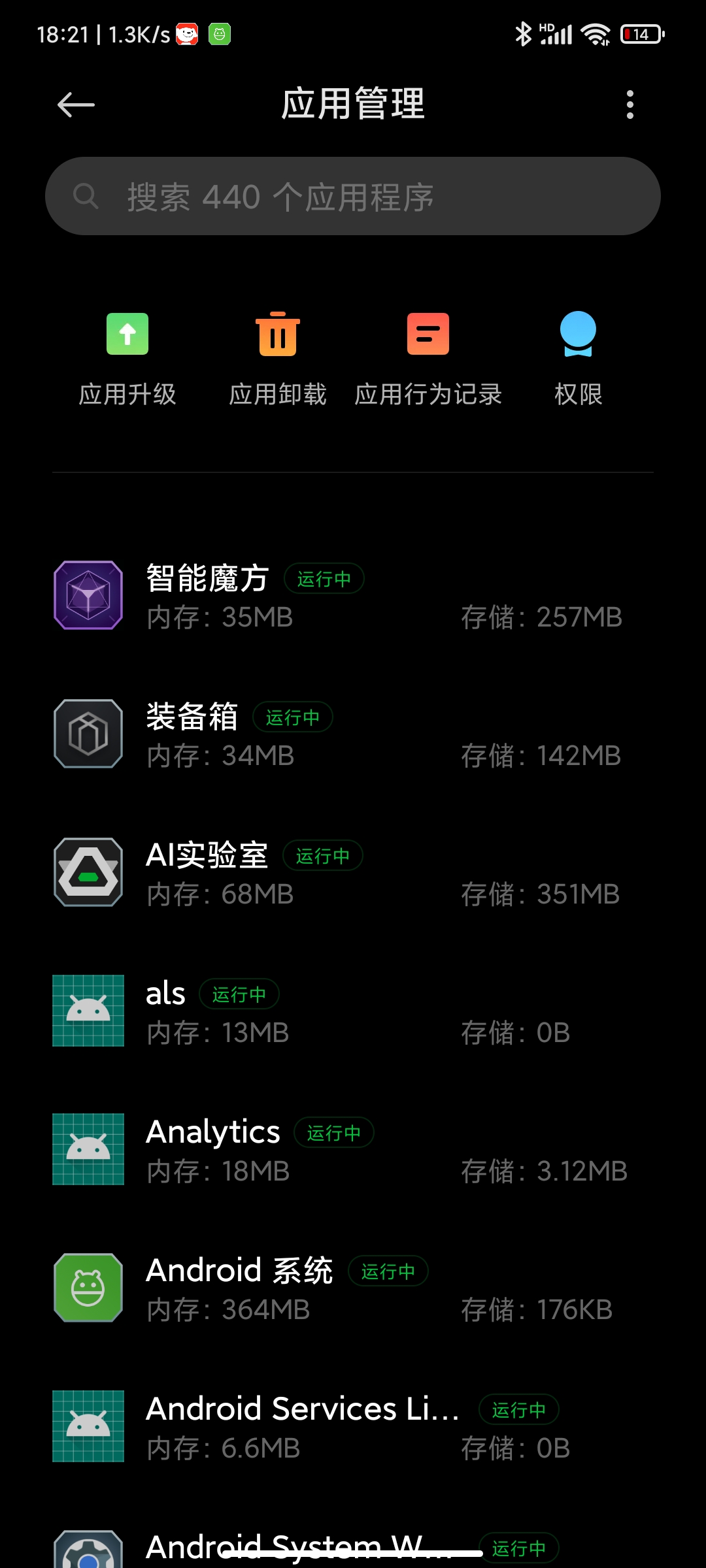706x1568 pixels.
Task: Open the Analytics app entry
Action: click(353, 1149)
